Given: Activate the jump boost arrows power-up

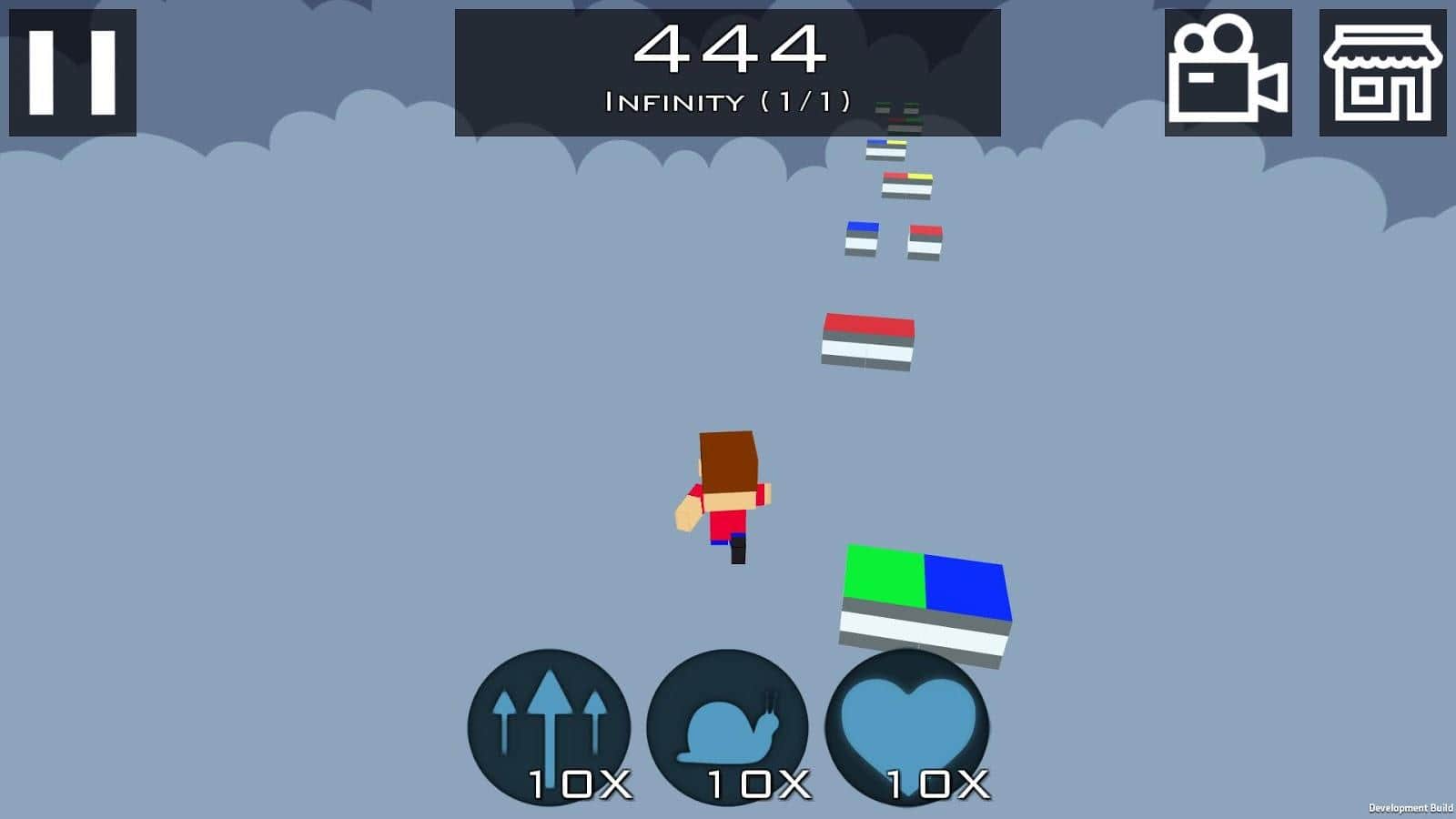Looking at the screenshot, I should [x=549, y=728].
